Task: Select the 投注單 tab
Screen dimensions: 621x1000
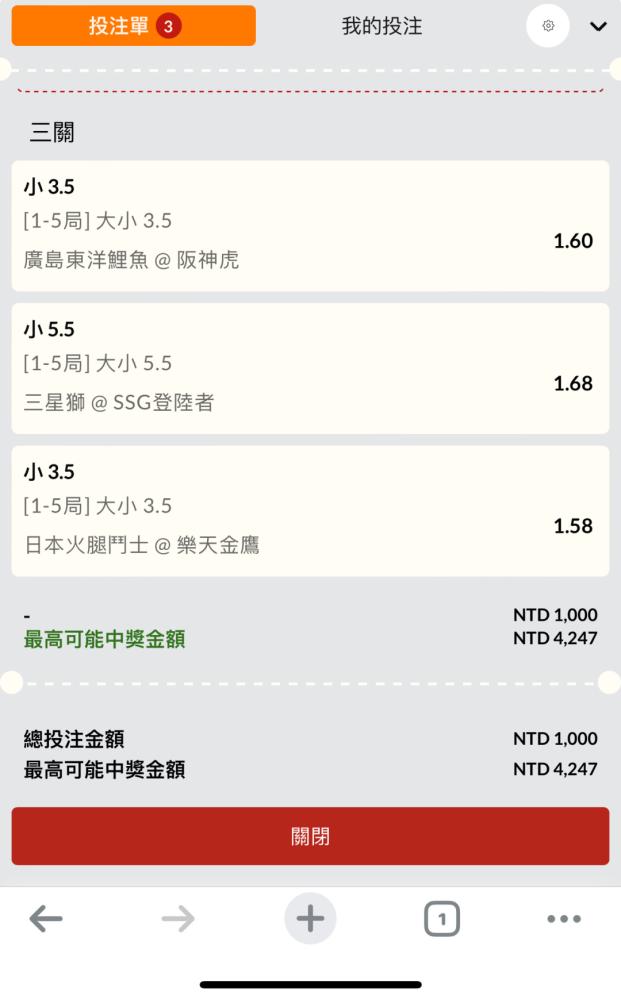Action: click(x=134, y=26)
